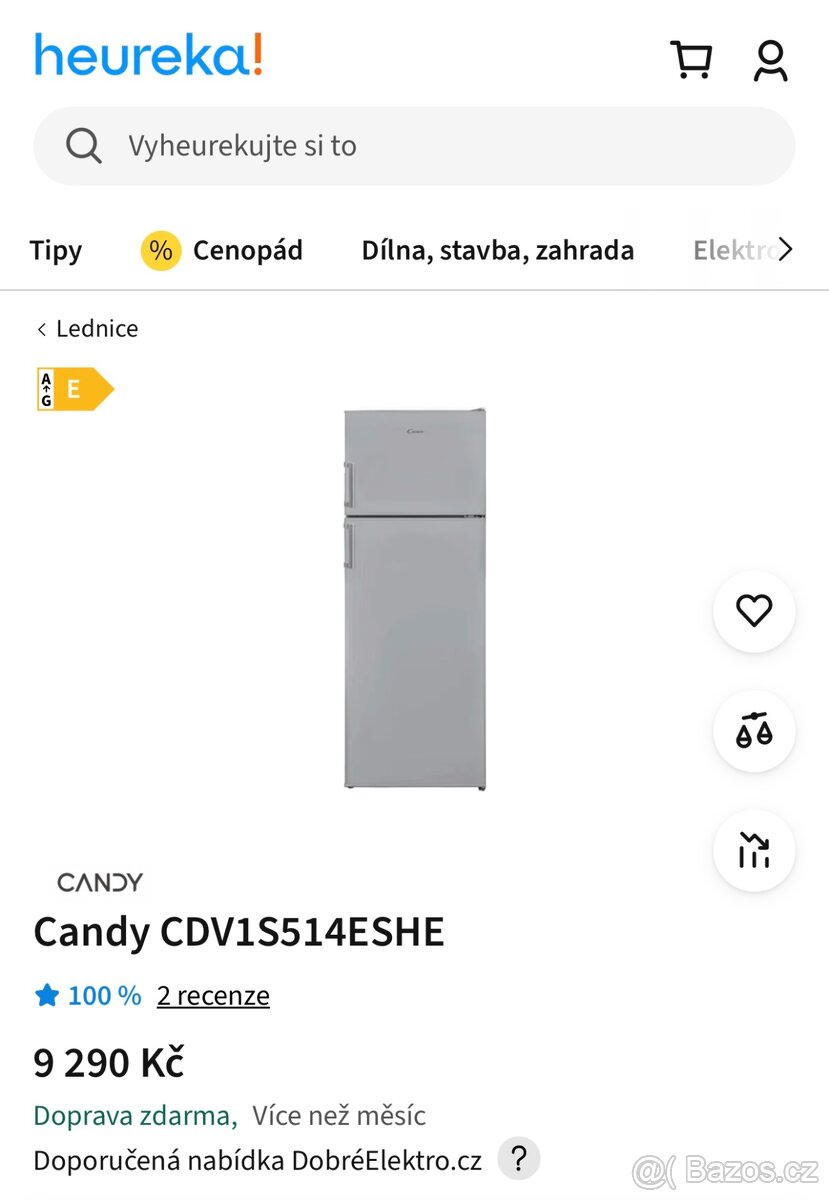Click the blue rating star icon
The height and width of the screenshot is (1200, 829).
click(45, 995)
